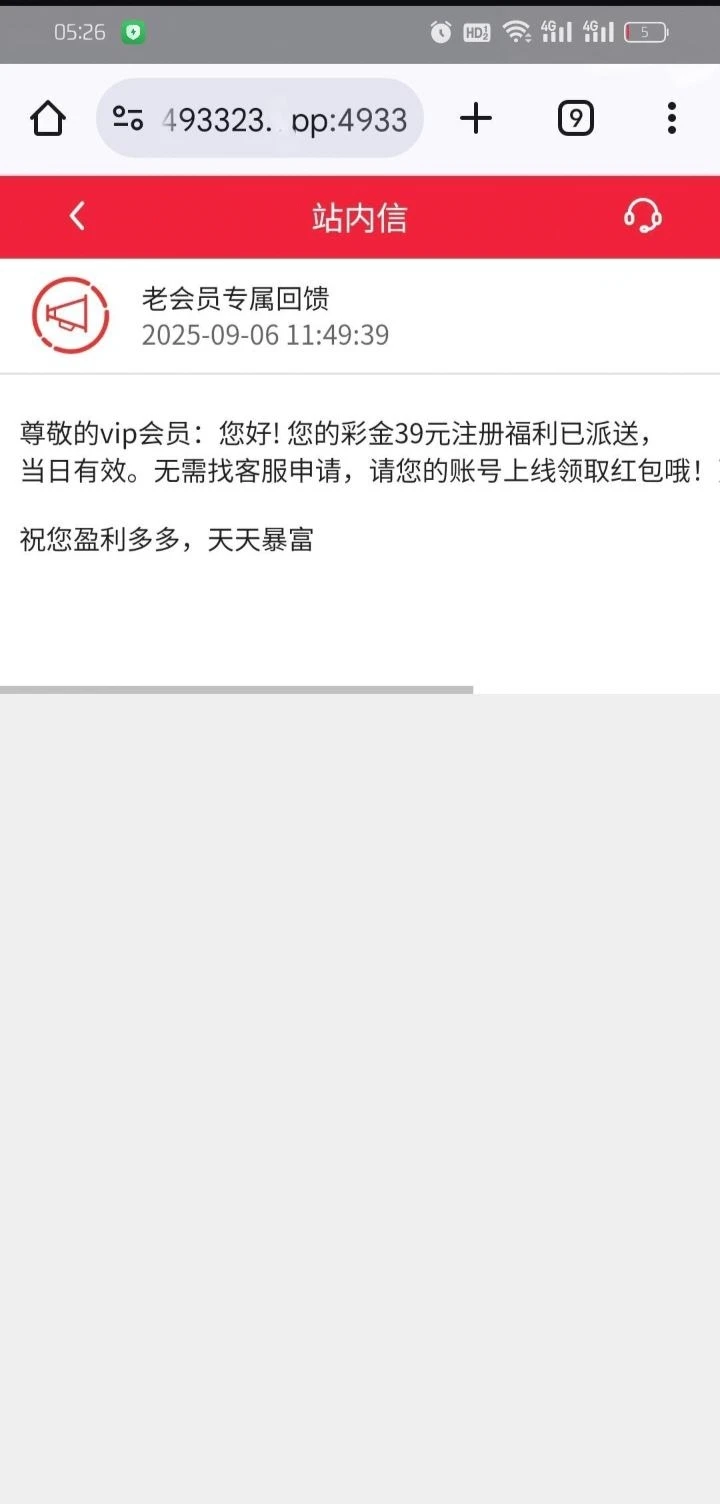
Task: Tap the browser home button
Action: 48,119
